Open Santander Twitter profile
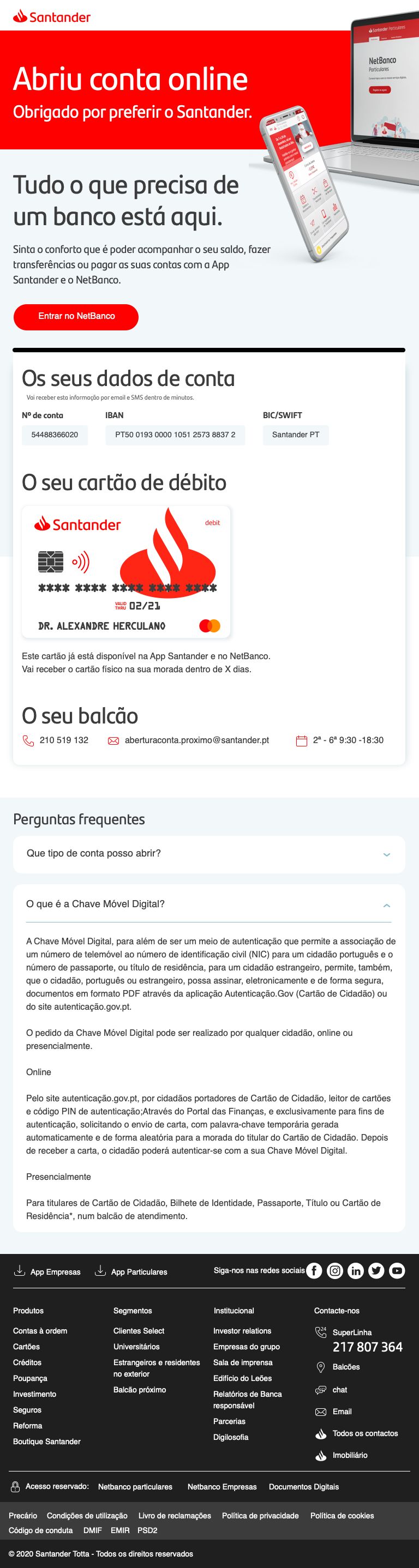The width and height of the screenshot is (419, 1568). [376, 1270]
